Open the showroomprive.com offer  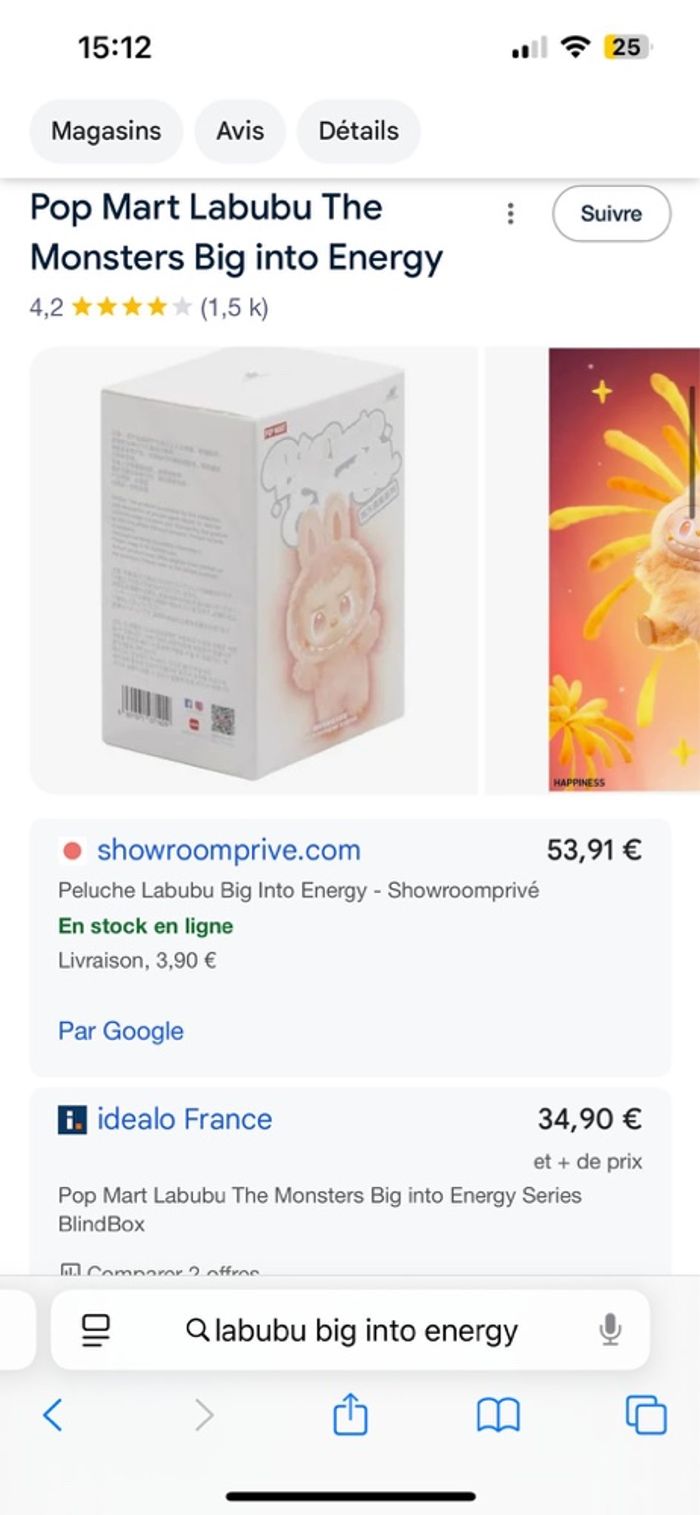(228, 851)
